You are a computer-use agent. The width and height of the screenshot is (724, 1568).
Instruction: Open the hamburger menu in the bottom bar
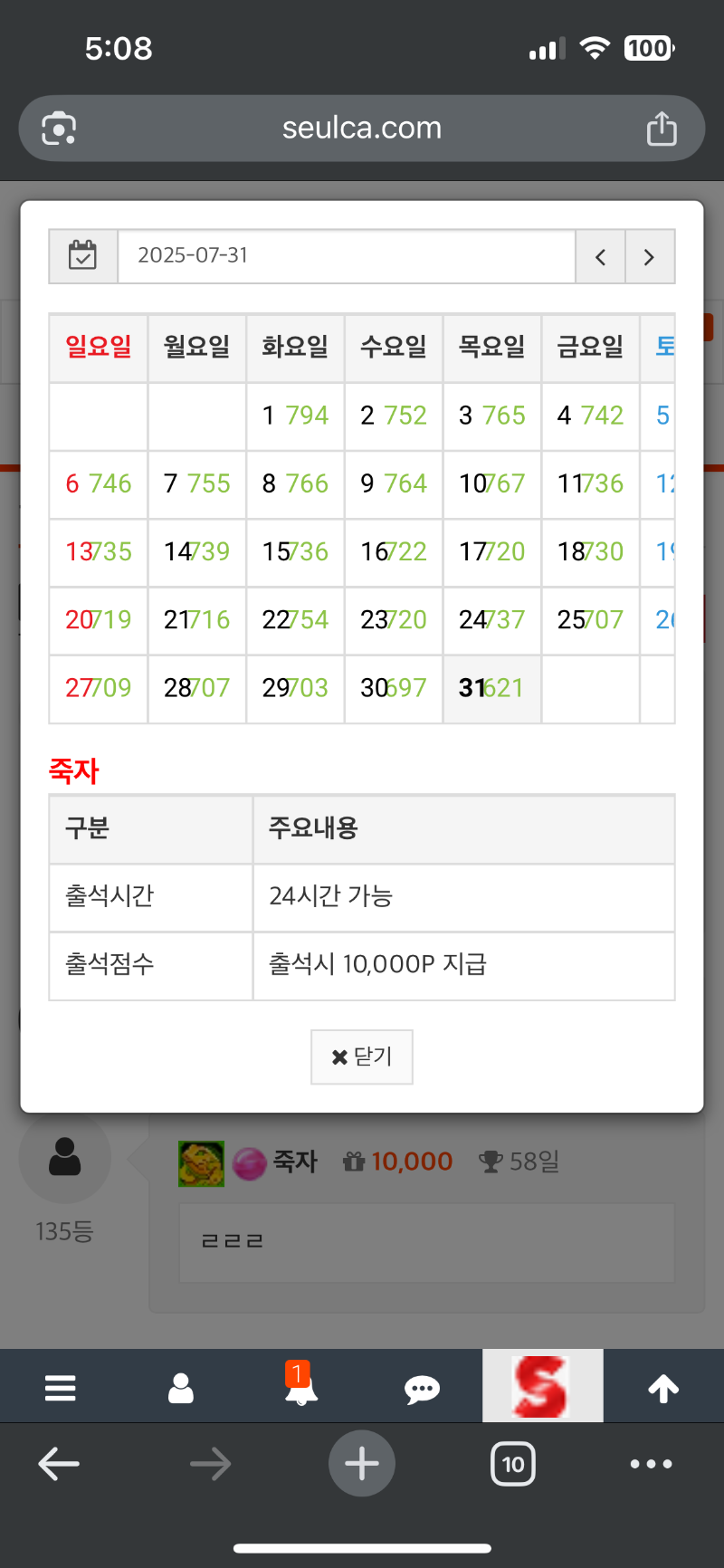point(61,1388)
